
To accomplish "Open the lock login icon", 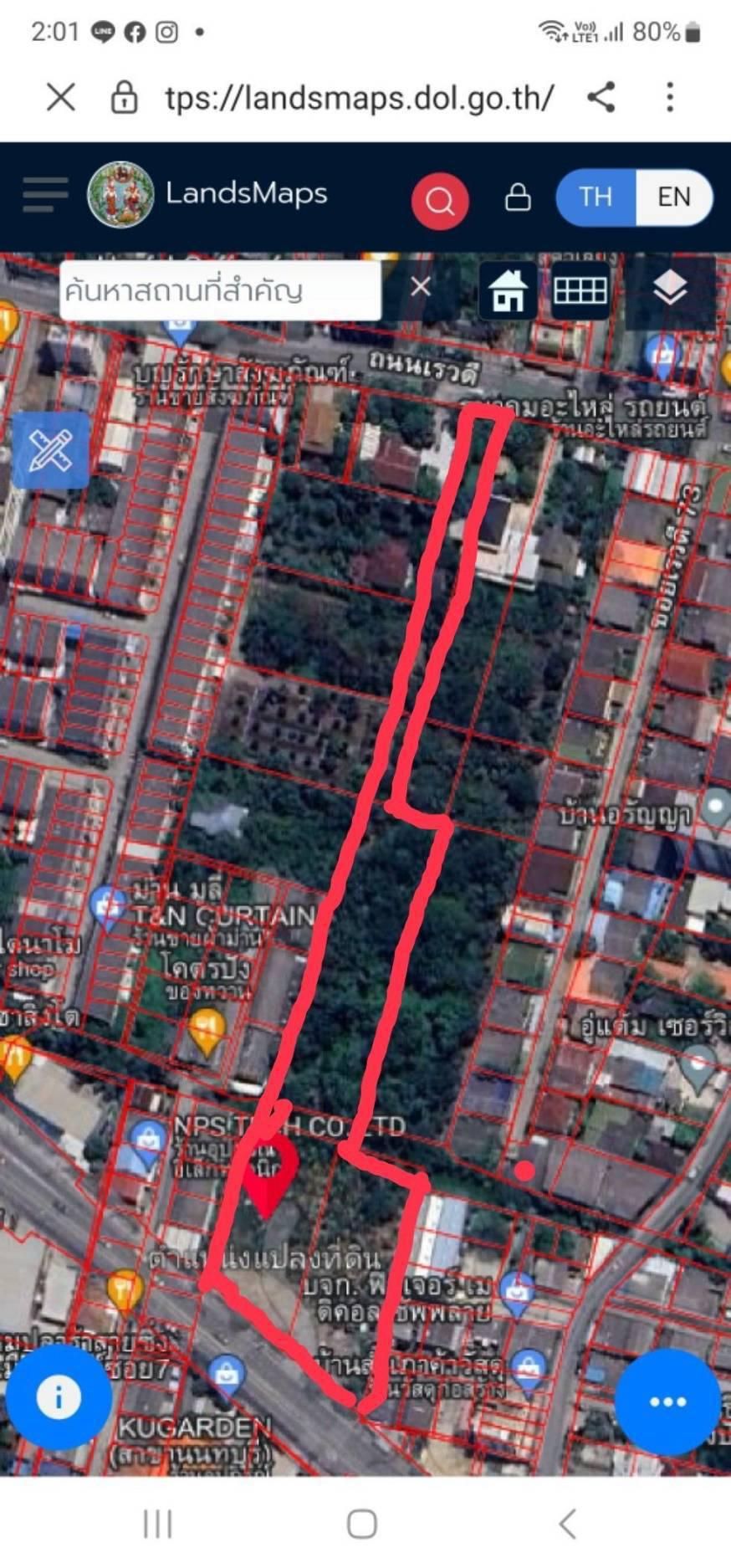I will (518, 197).
